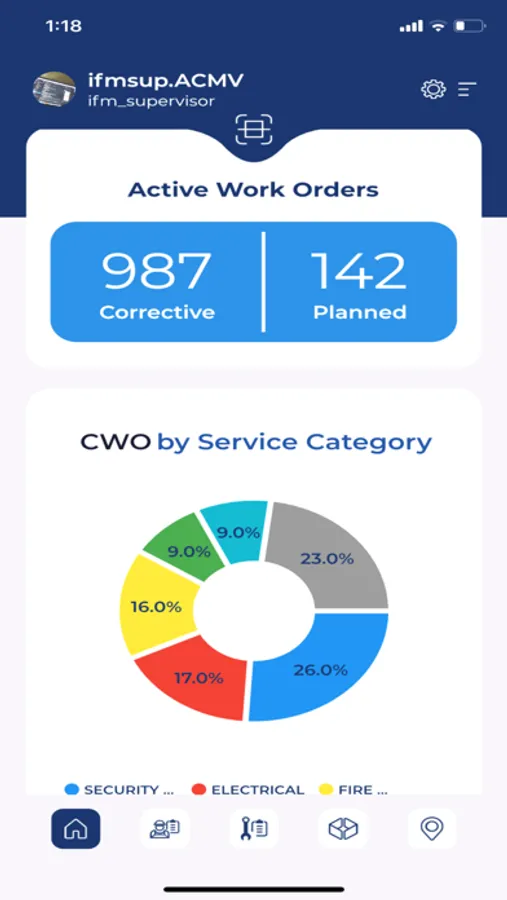The height and width of the screenshot is (900, 507).
Task: Open the technician clipboard tab
Action: [x=165, y=829]
